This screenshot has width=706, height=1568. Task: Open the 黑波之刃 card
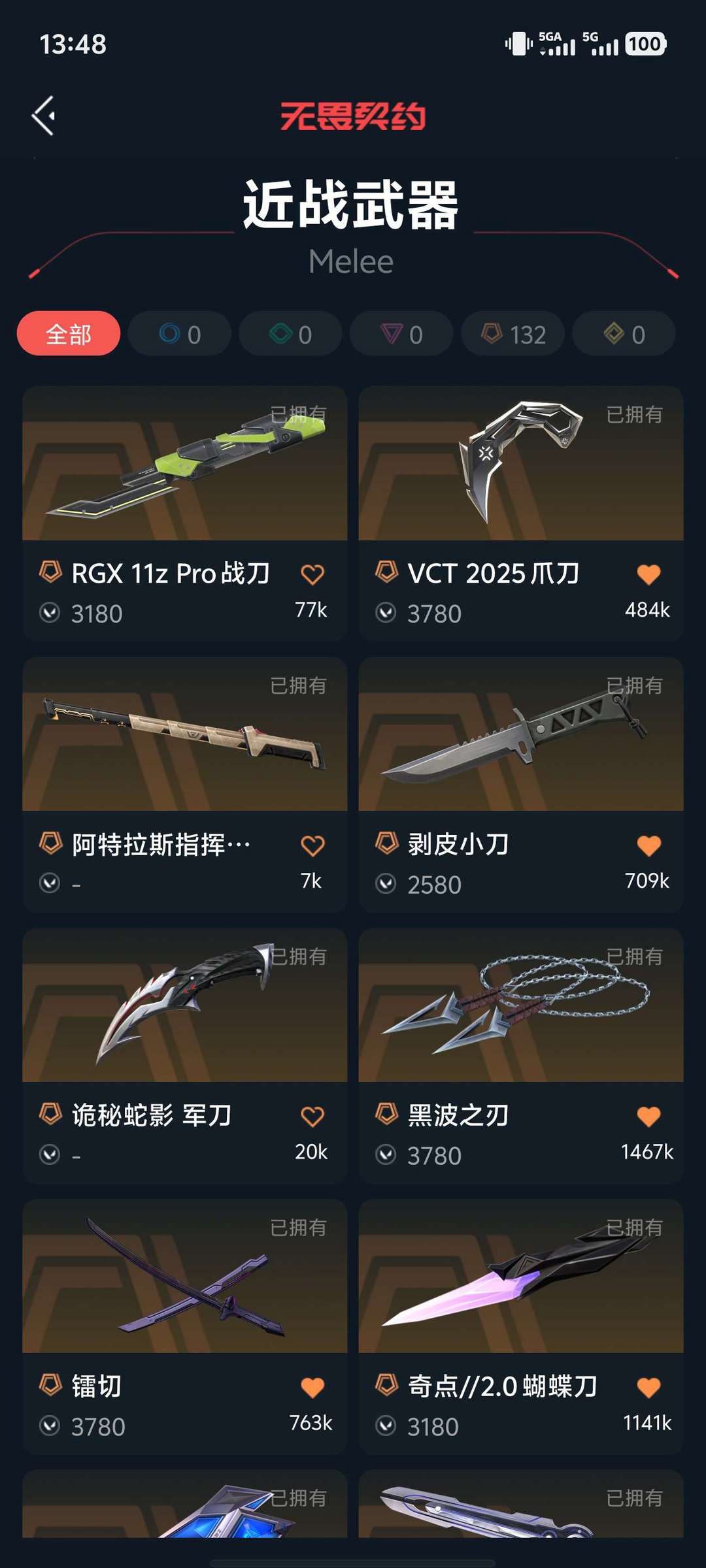pos(521,1056)
